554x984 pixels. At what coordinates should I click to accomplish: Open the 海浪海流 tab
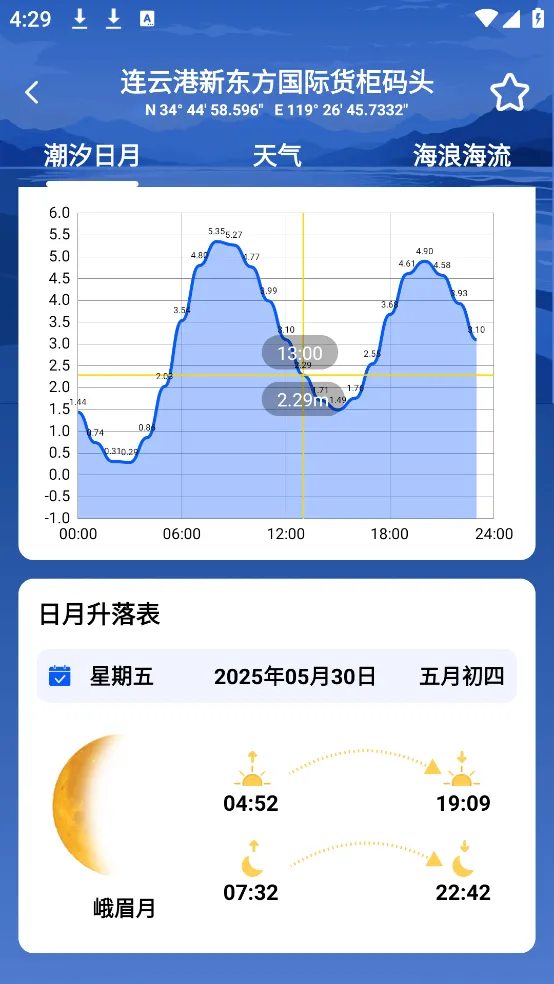[x=462, y=155]
